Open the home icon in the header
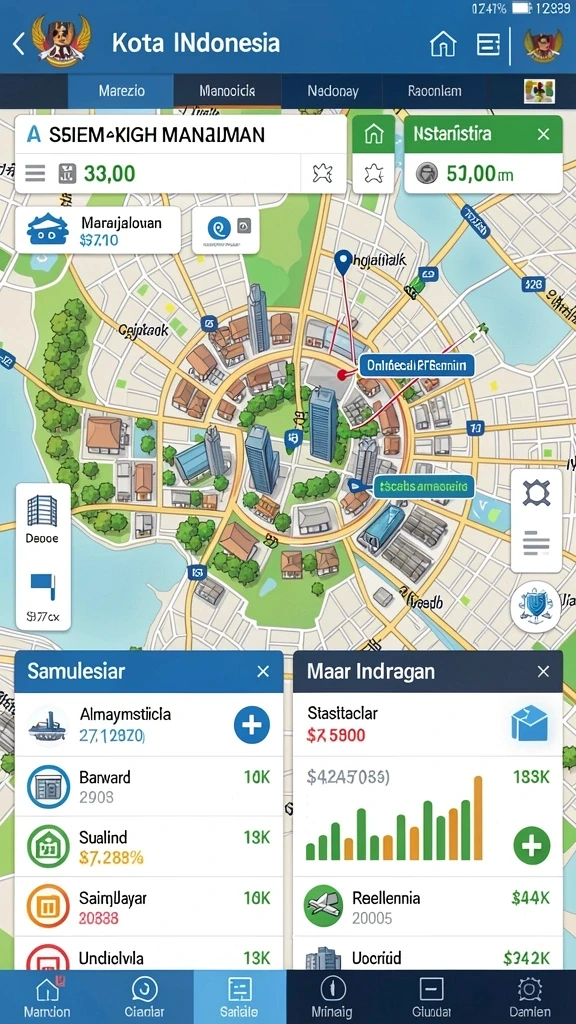This screenshot has height=1024, width=576. click(442, 44)
